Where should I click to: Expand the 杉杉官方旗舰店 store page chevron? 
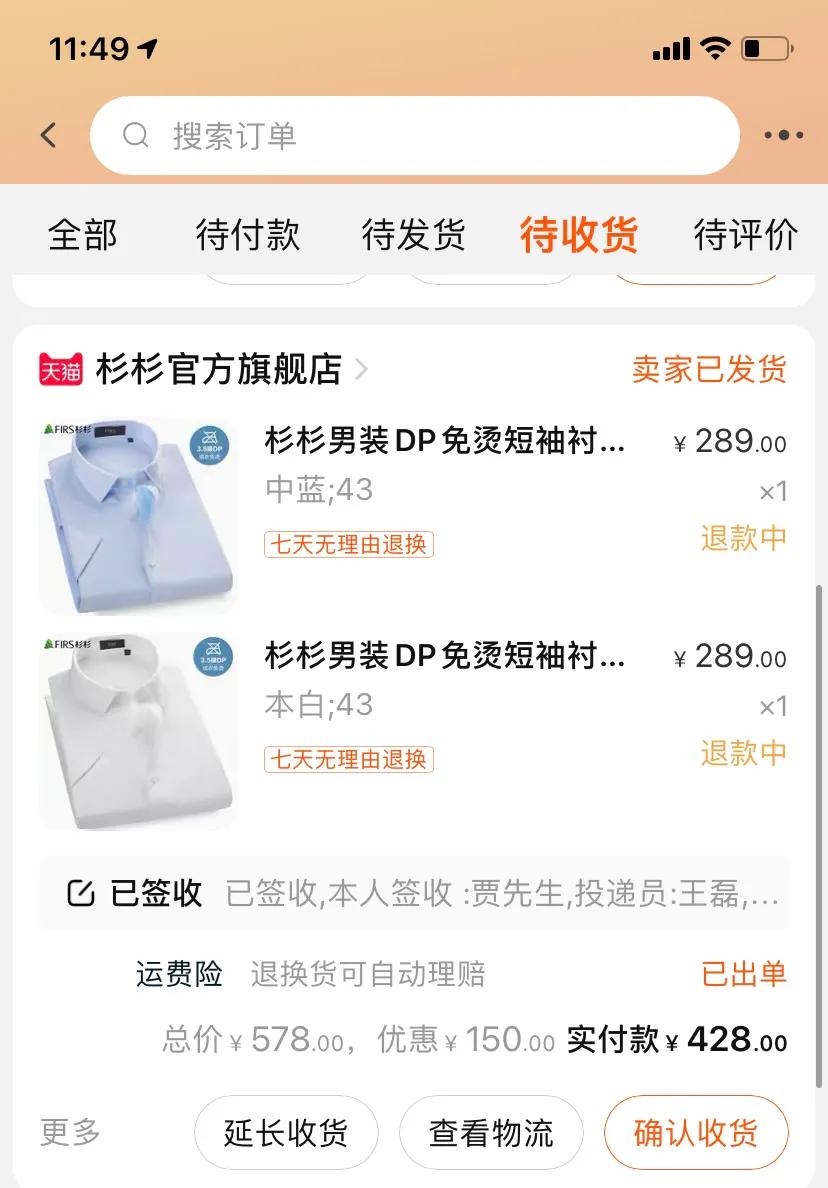pos(362,369)
